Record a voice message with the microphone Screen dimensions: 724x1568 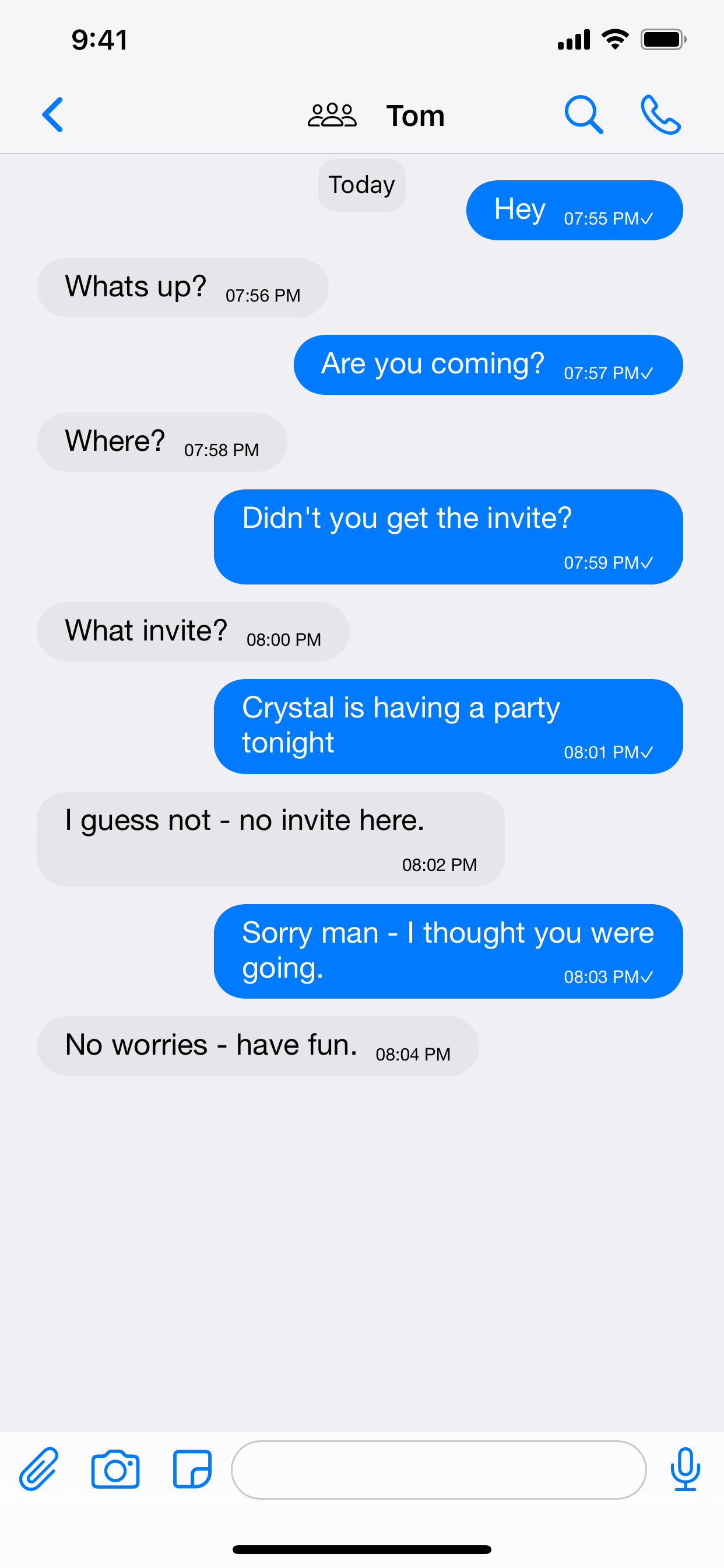pos(685,1469)
